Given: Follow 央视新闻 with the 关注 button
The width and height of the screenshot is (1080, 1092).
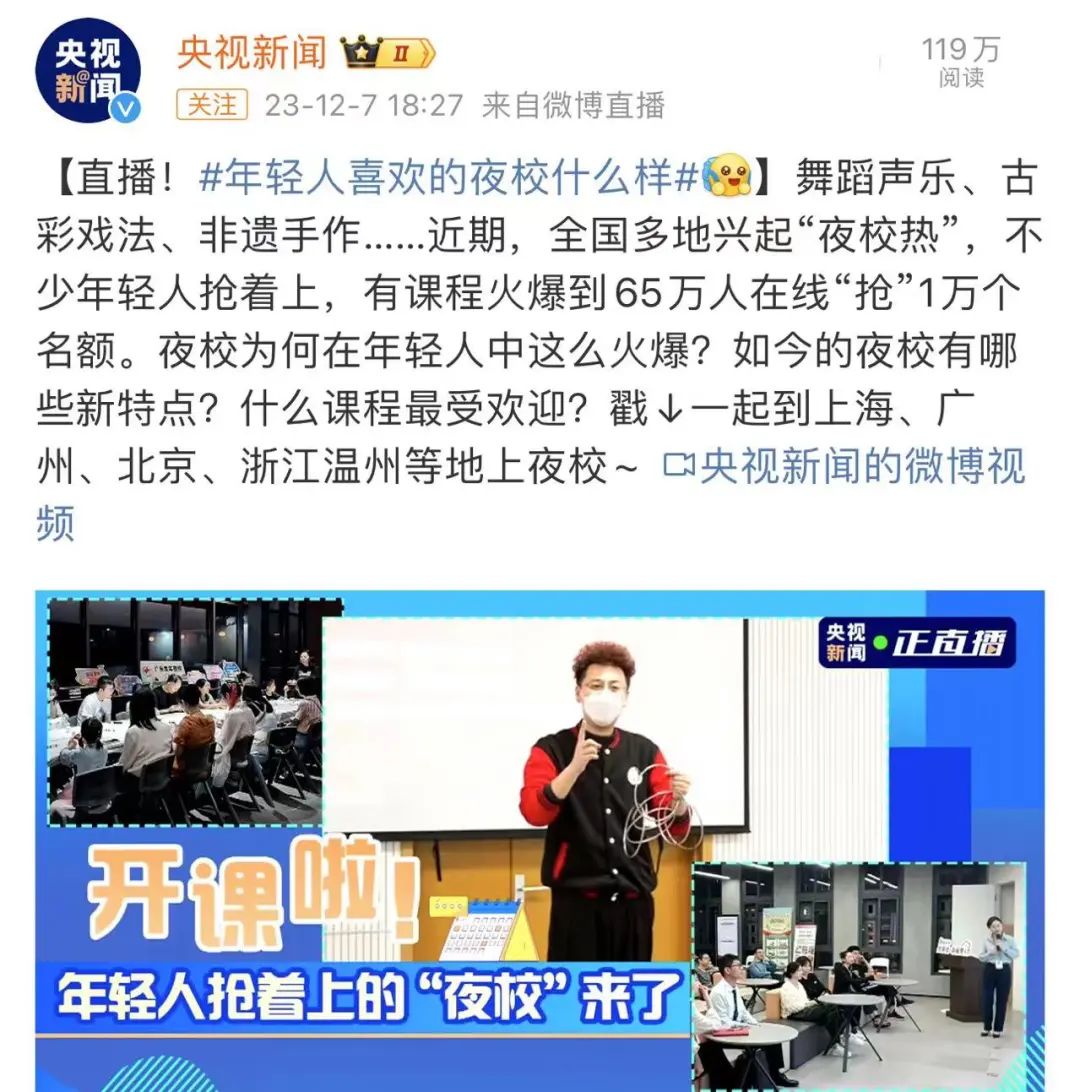Looking at the screenshot, I should point(212,104).
